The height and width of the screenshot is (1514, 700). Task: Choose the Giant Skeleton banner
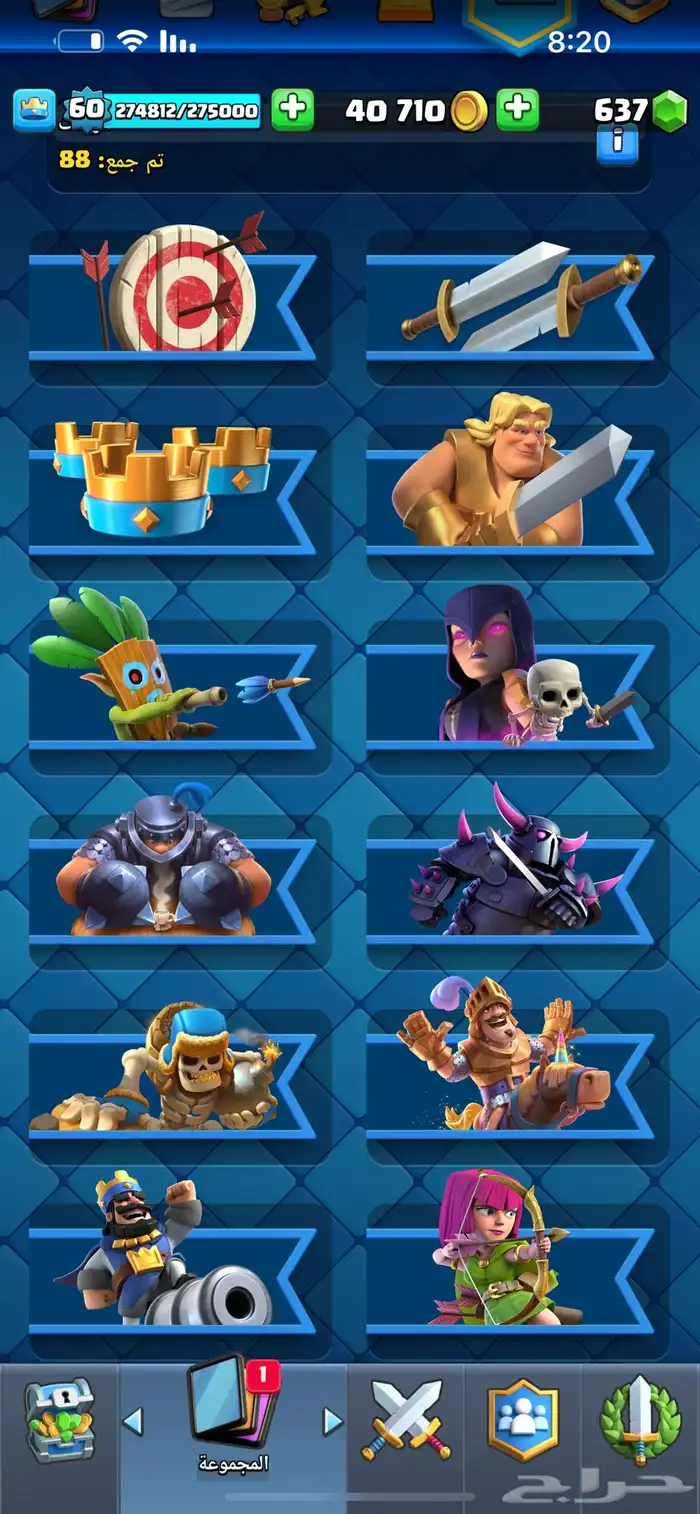coord(179,1085)
